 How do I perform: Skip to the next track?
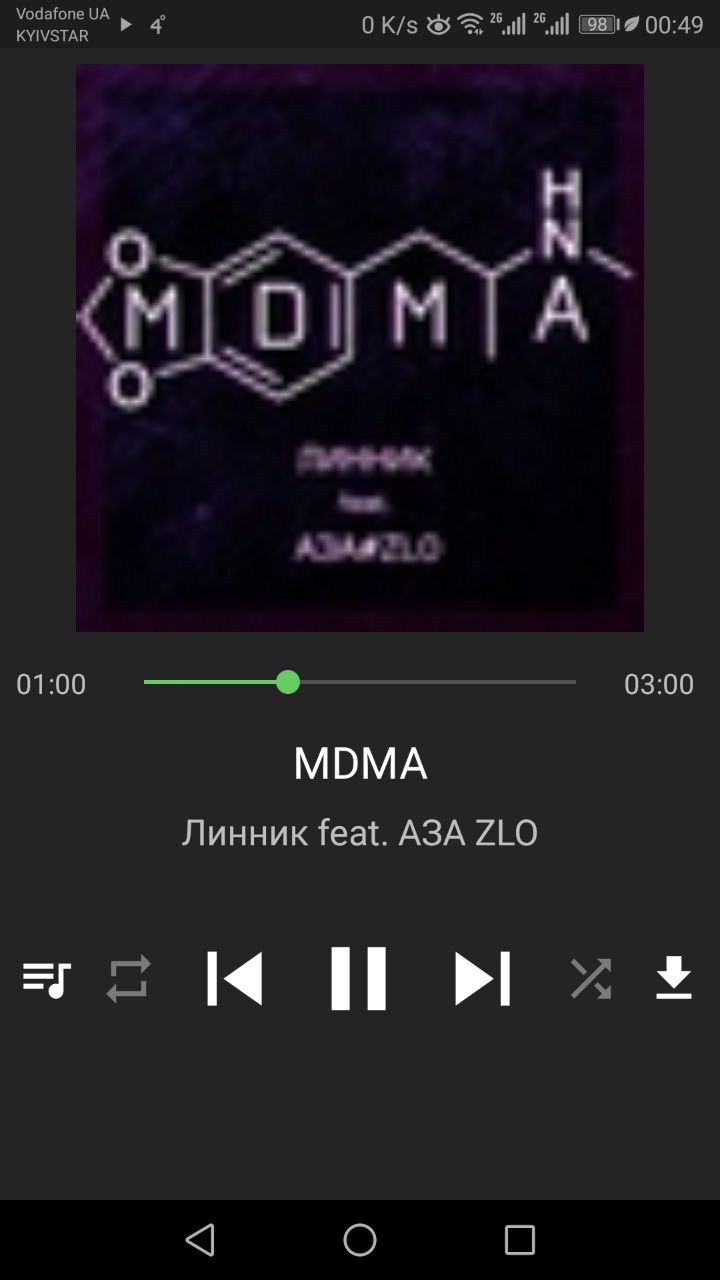(x=482, y=978)
